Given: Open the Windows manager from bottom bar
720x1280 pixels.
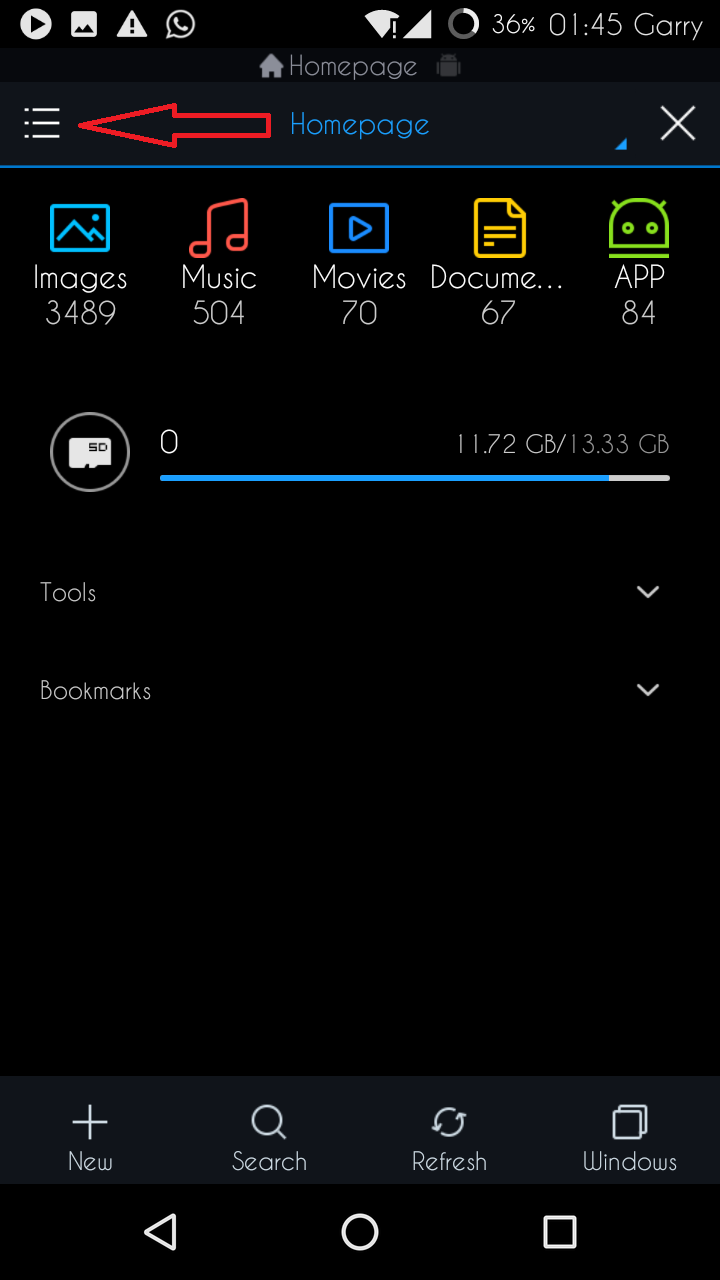Looking at the screenshot, I should click(x=630, y=1135).
